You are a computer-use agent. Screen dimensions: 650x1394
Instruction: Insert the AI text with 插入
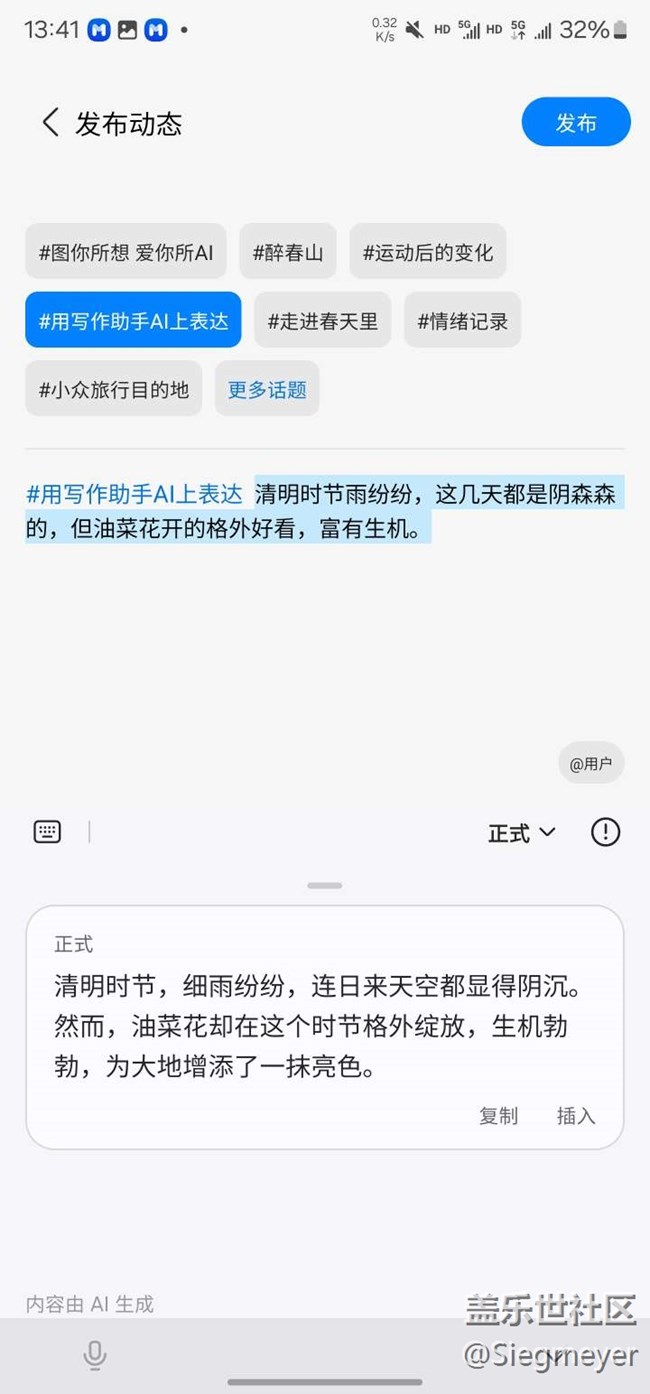point(576,1116)
